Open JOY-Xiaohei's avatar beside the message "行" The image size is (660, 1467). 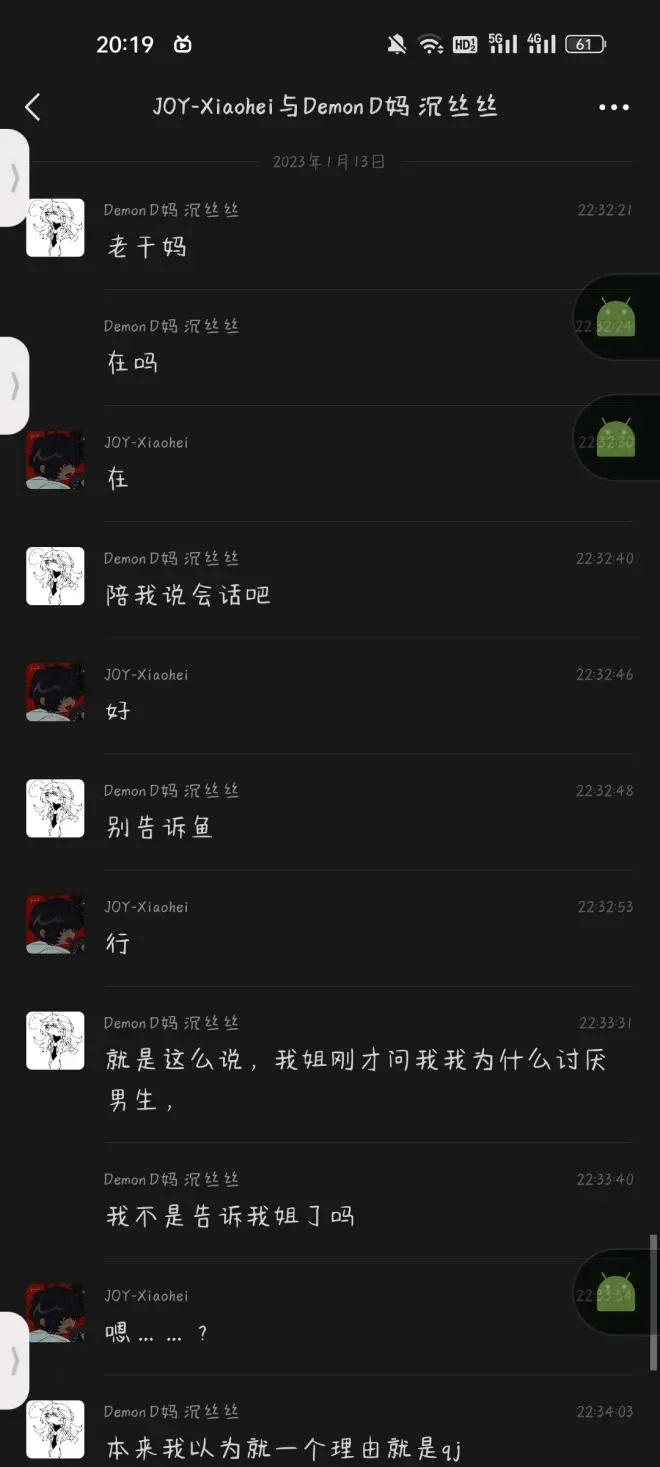[55, 924]
